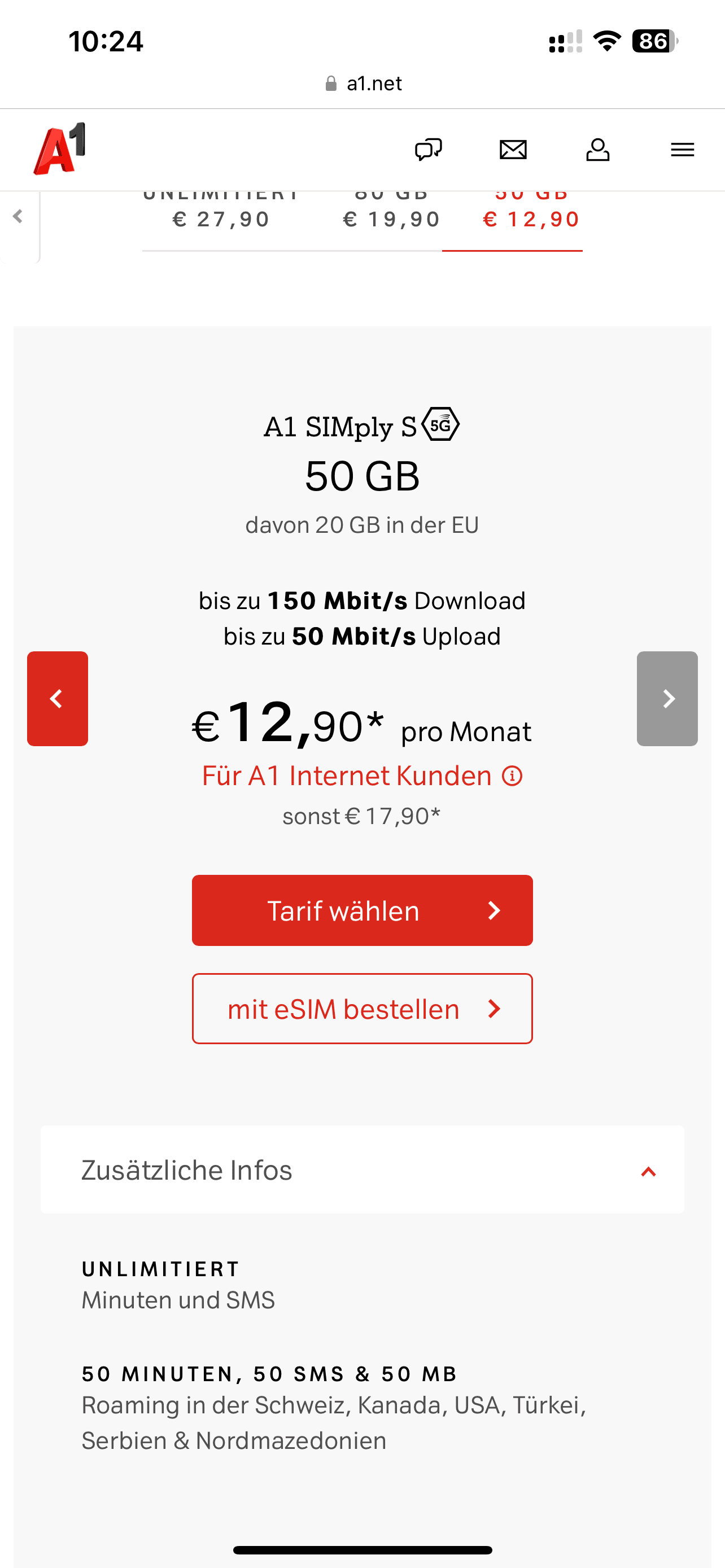Switch to the 80 GB € 19,90 tab
Screen dimensions: 725x1568
[391, 217]
